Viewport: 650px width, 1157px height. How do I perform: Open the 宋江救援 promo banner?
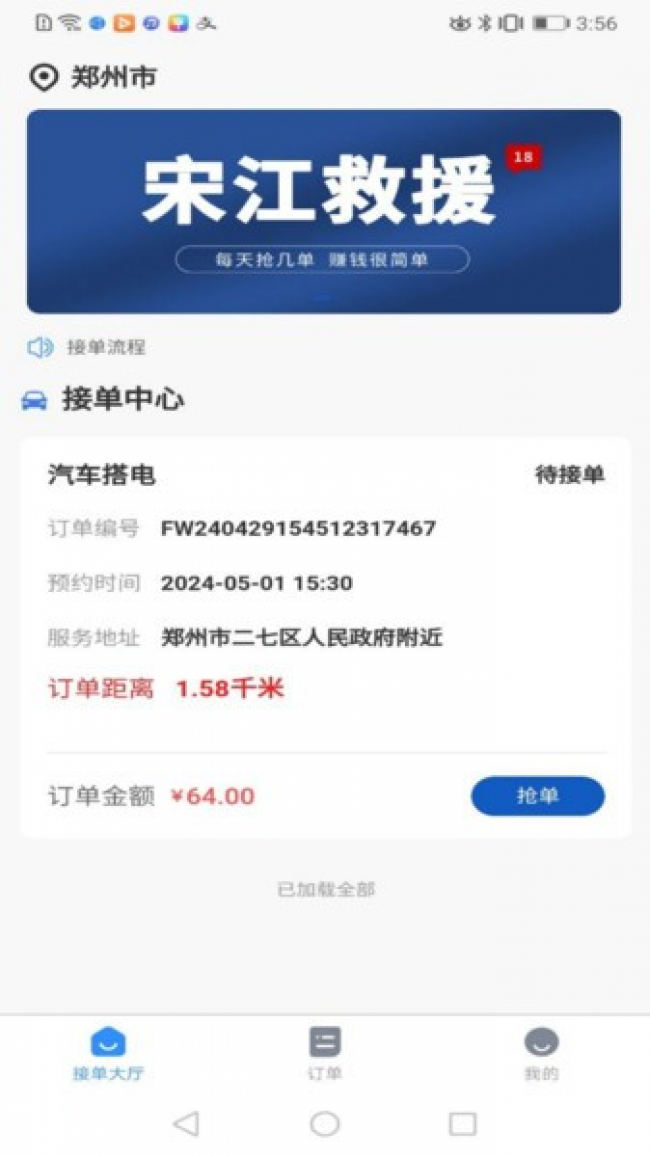point(323,211)
